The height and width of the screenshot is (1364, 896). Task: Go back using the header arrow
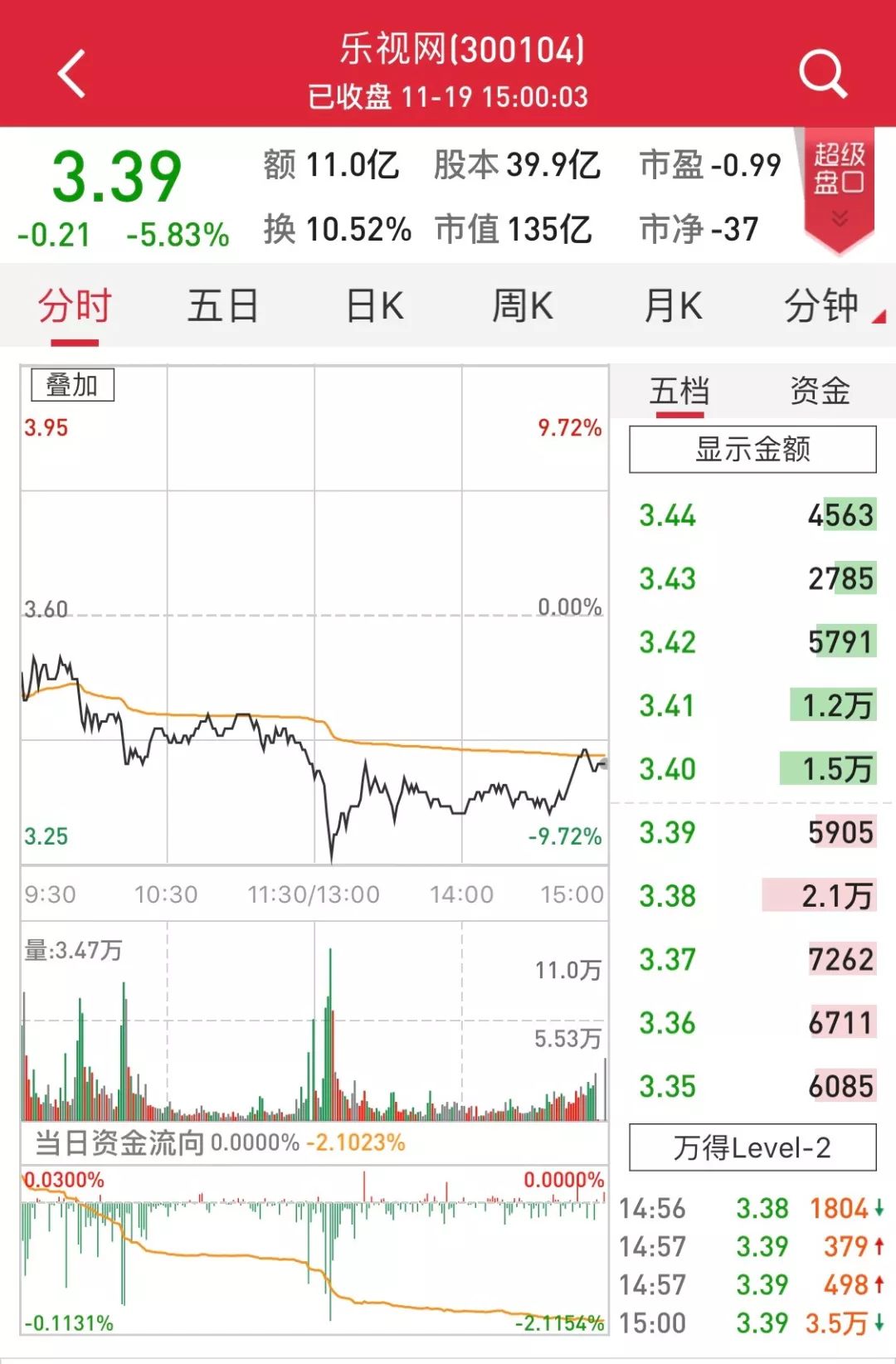pos(73,74)
